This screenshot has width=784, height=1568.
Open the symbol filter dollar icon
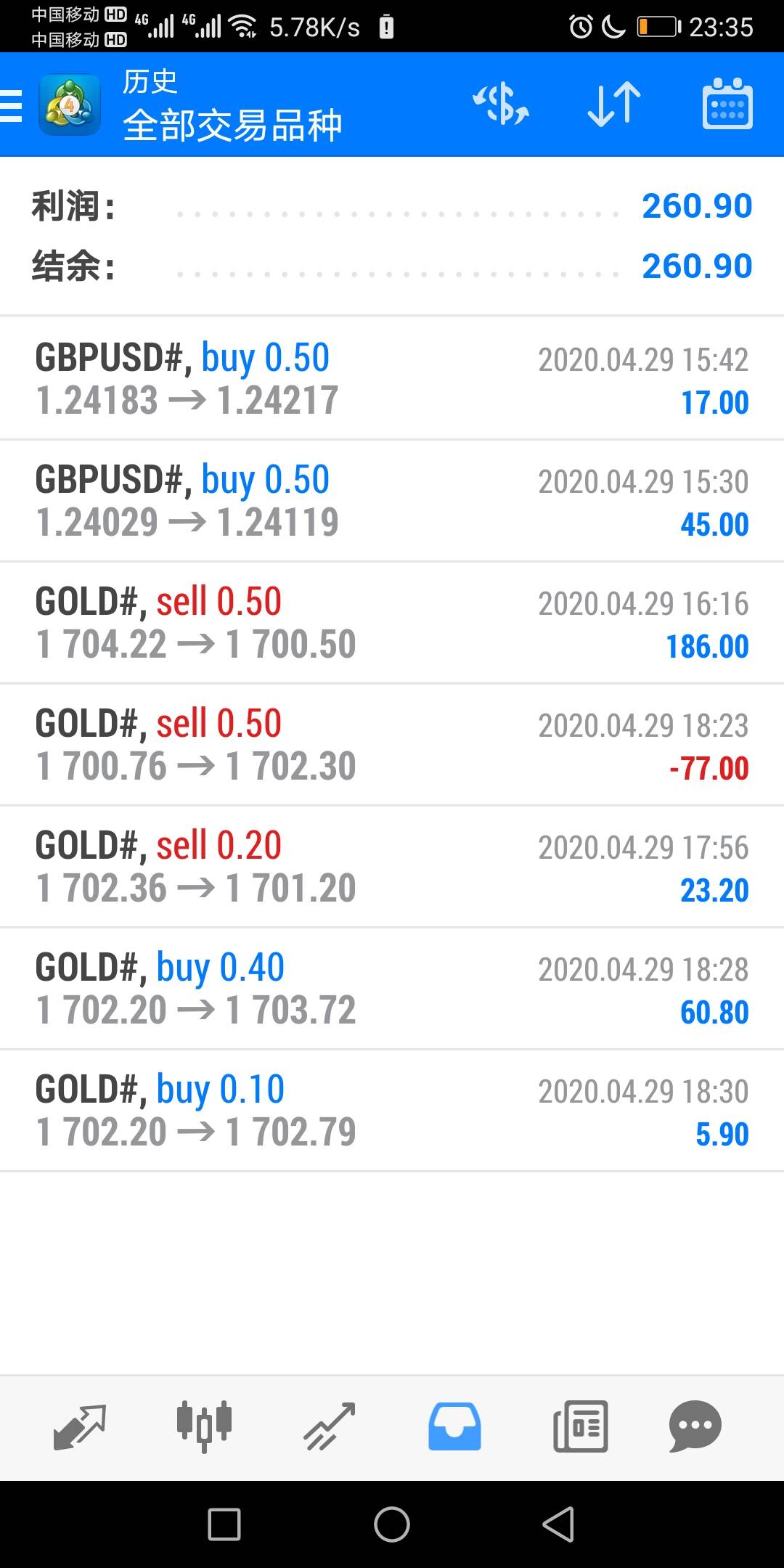click(501, 105)
